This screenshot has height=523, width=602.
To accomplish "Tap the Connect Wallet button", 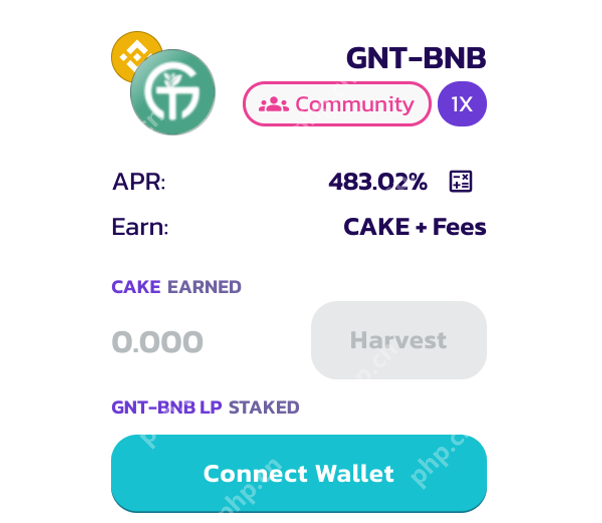I will pyautogui.click(x=298, y=473).
